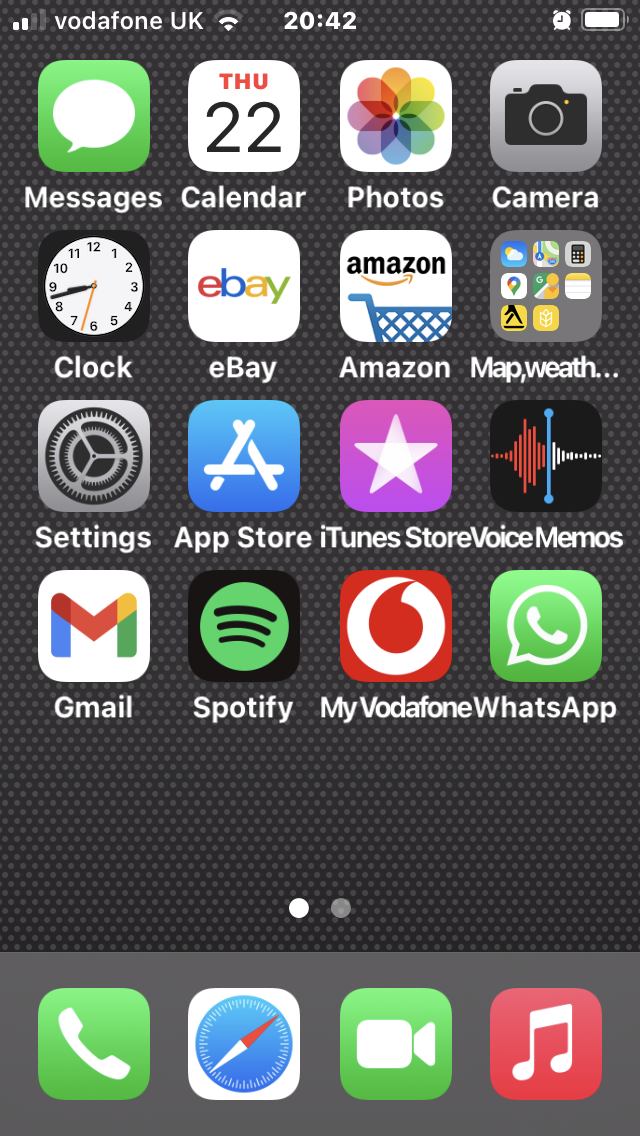Launch the Calendar app

(244, 116)
